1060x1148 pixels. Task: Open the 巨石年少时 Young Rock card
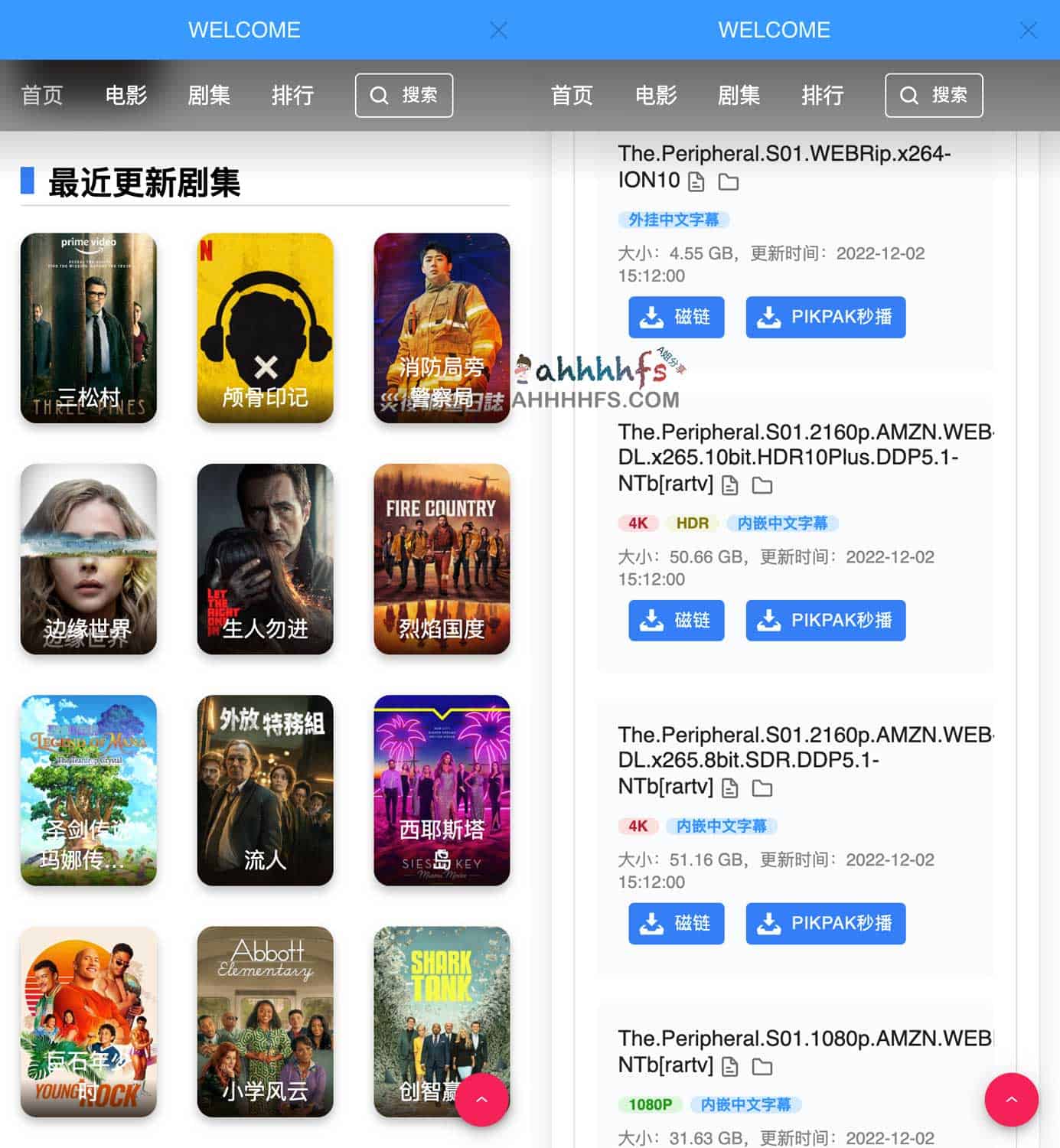point(89,1022)
